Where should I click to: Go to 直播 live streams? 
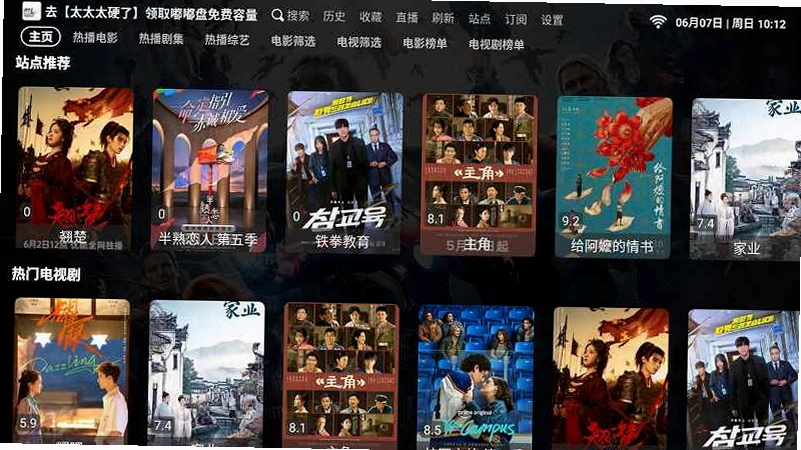[407, 17]
